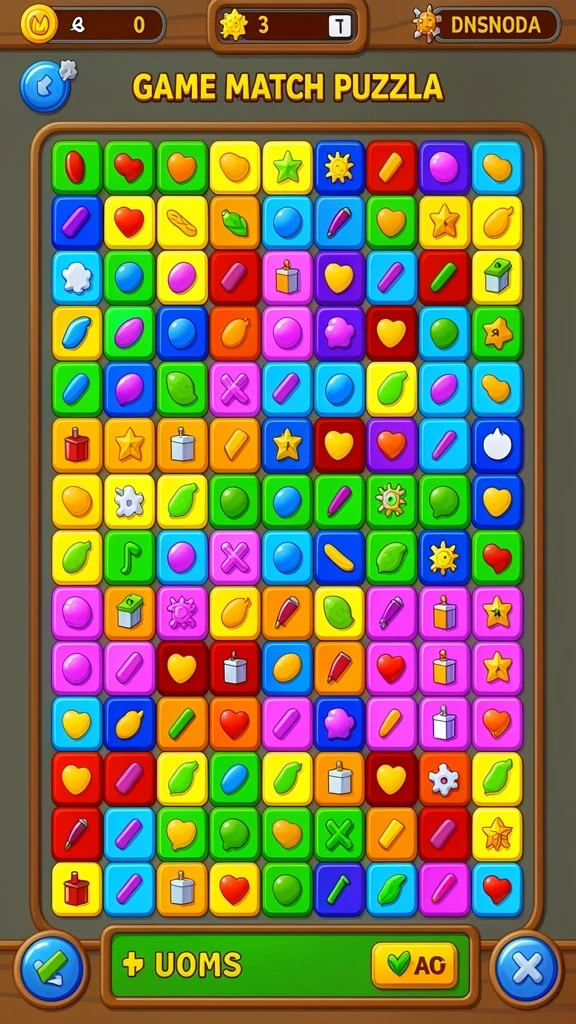
Task: Select the green music note tile
Action: 129,557
